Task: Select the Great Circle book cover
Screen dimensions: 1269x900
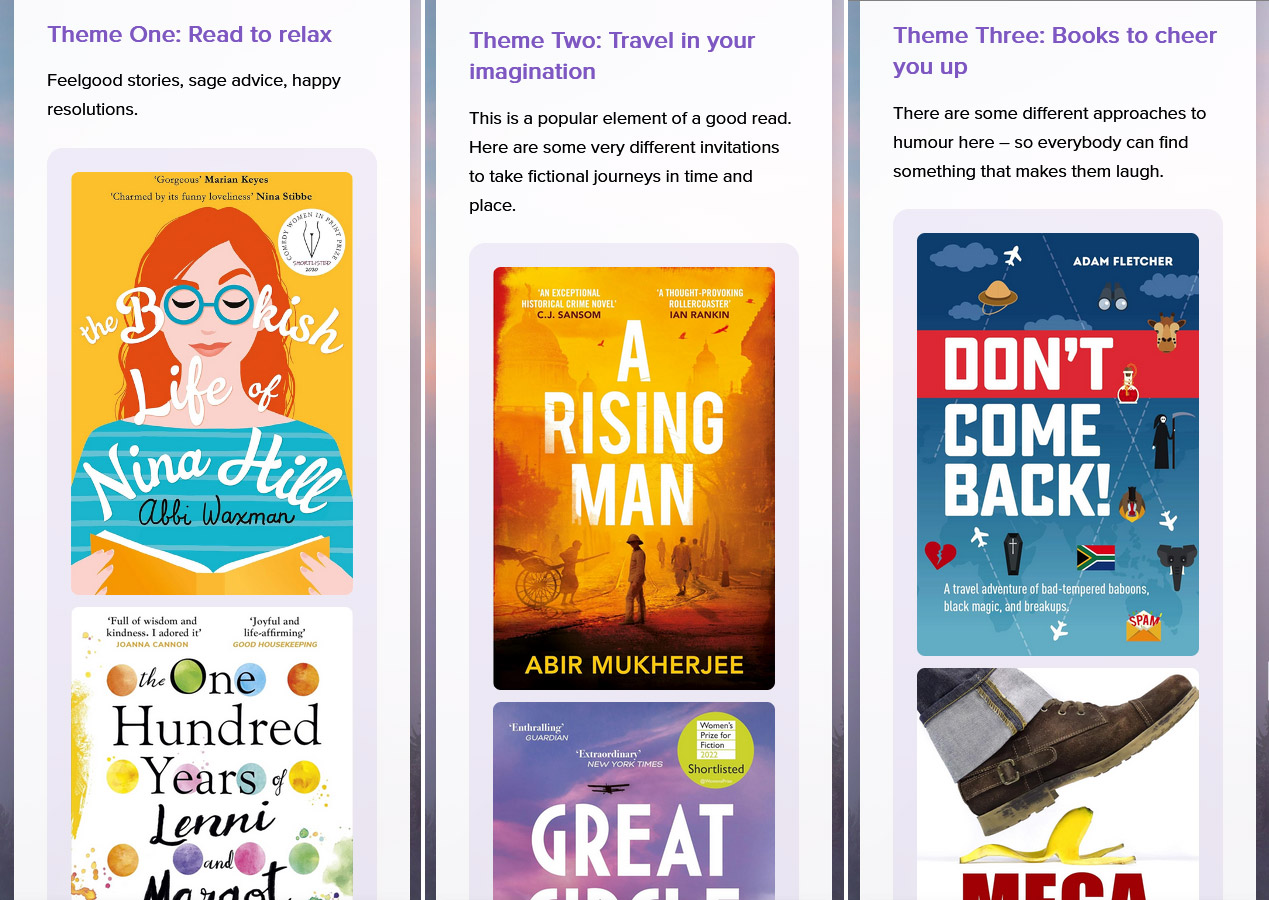Action: [633, 800]
